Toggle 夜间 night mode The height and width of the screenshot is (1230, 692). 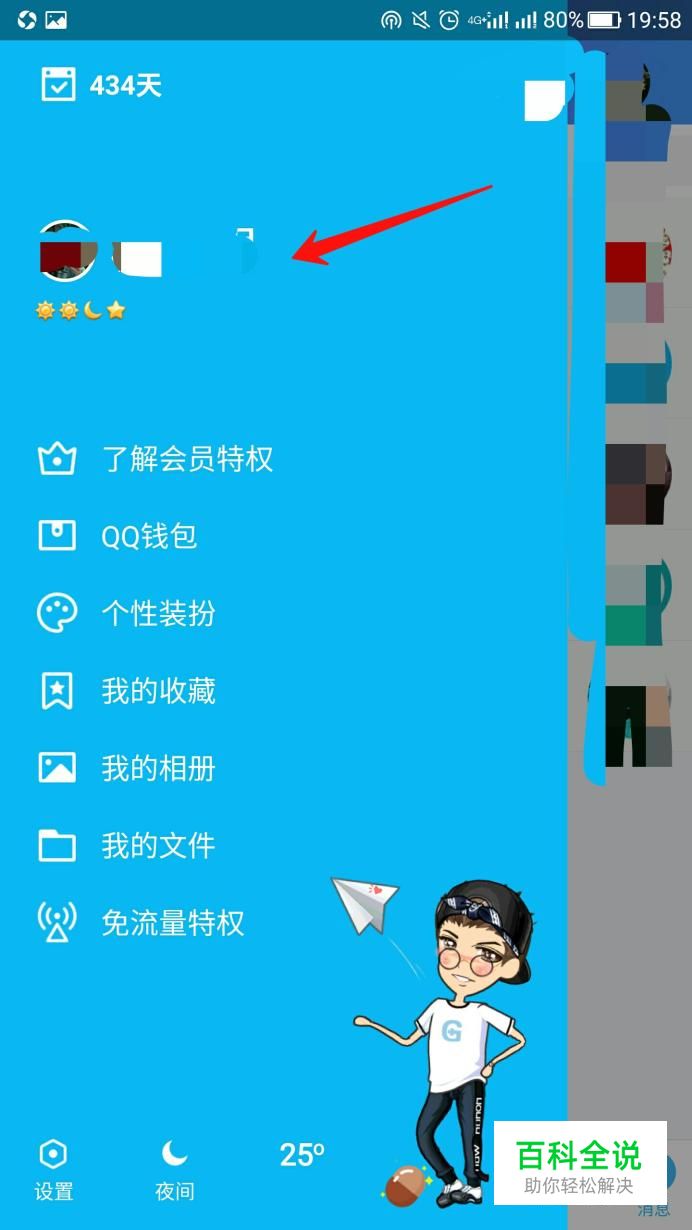(x=174, y=1170)
